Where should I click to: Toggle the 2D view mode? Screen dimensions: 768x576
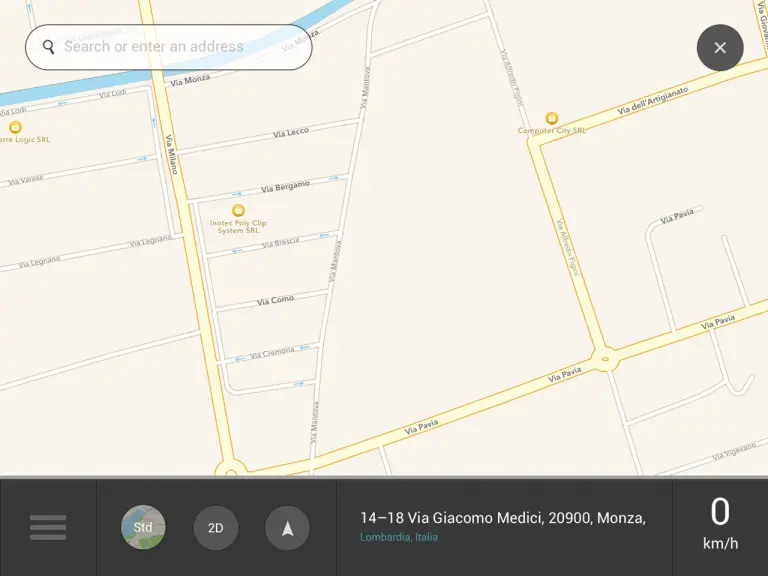point(216,528)
